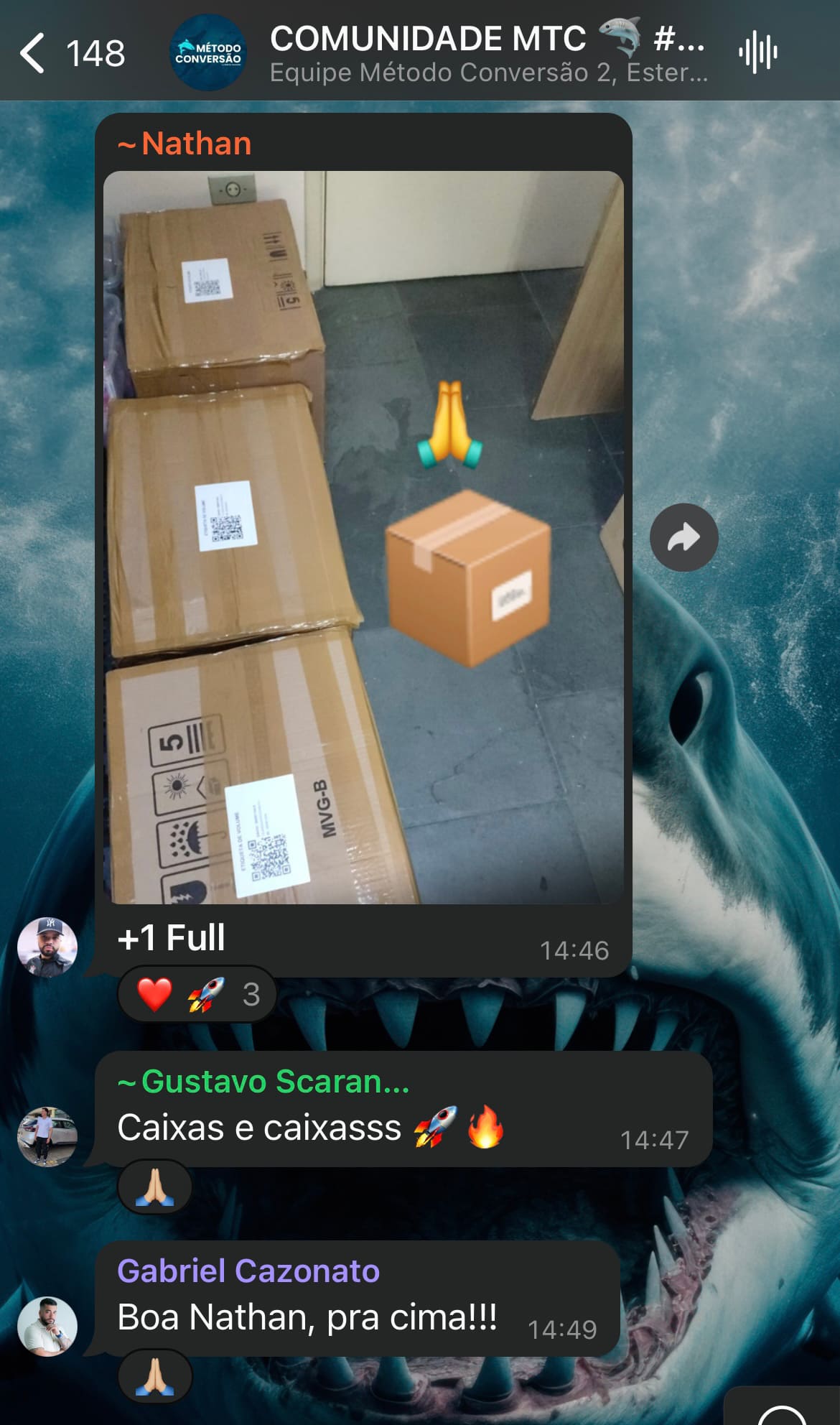
Task: Go back to the chat list
Action: pos(32,52)
